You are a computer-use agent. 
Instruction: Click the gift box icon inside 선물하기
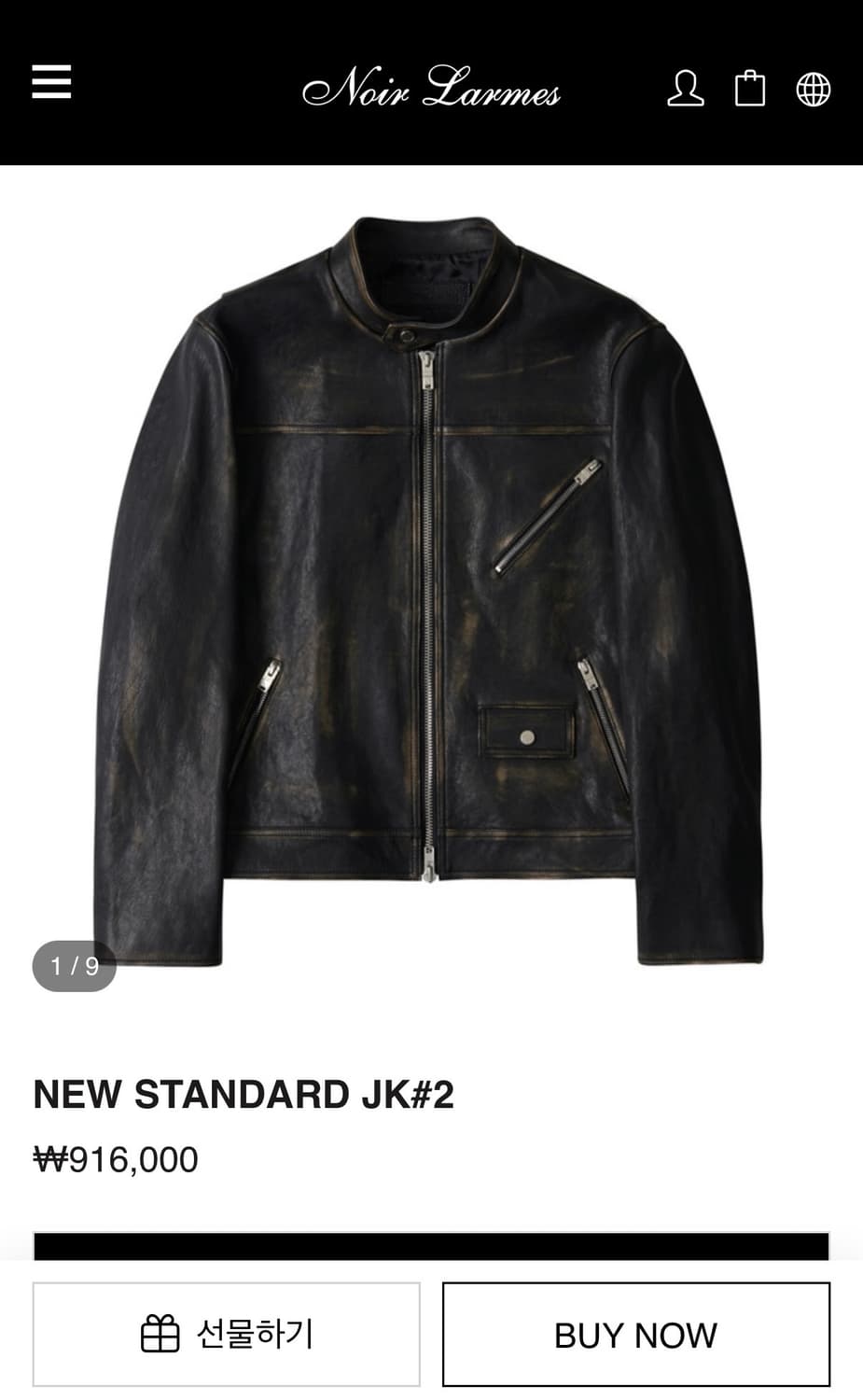click(160, 1335)
